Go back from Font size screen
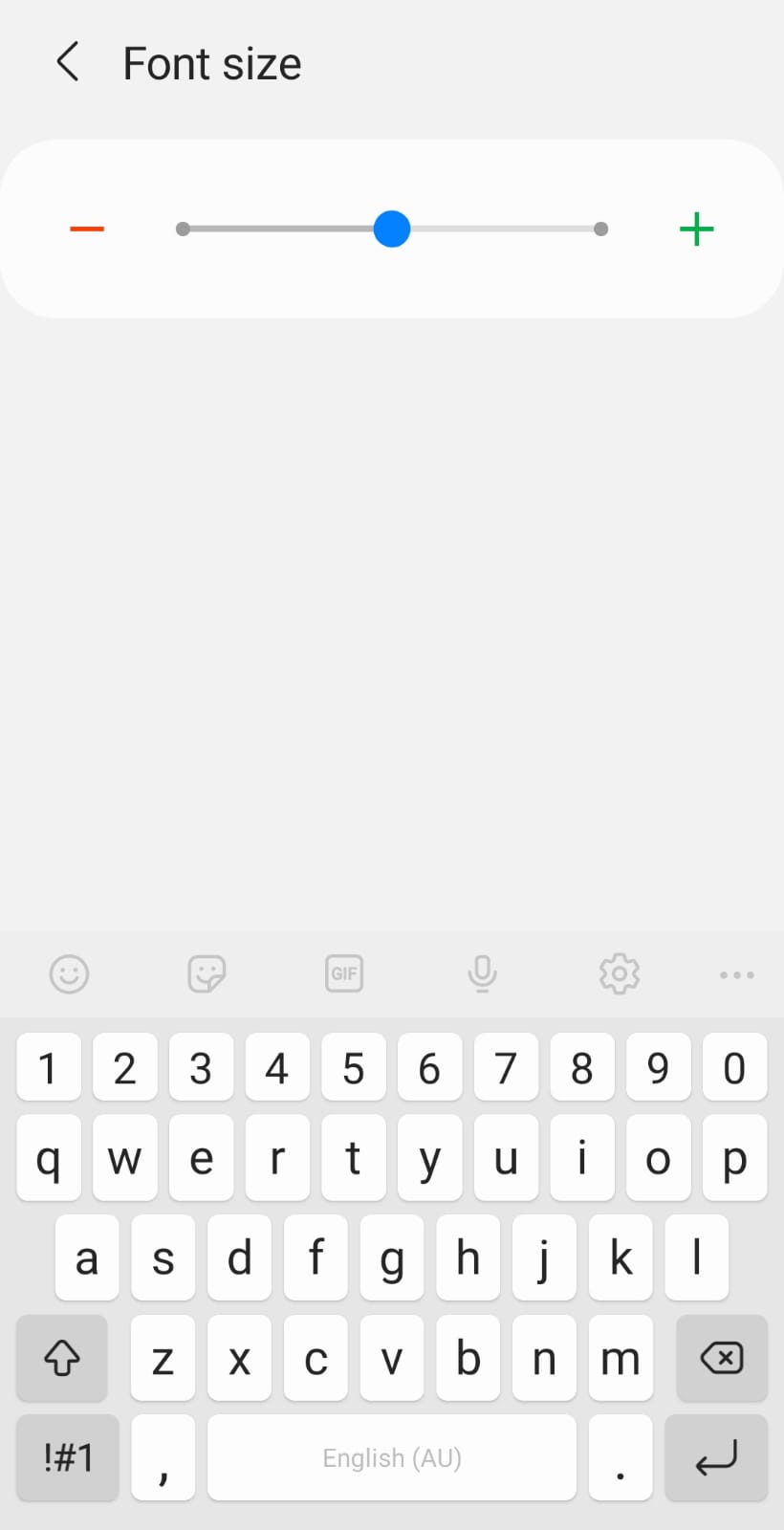The image size is (784, 1530). click(67, 61)
